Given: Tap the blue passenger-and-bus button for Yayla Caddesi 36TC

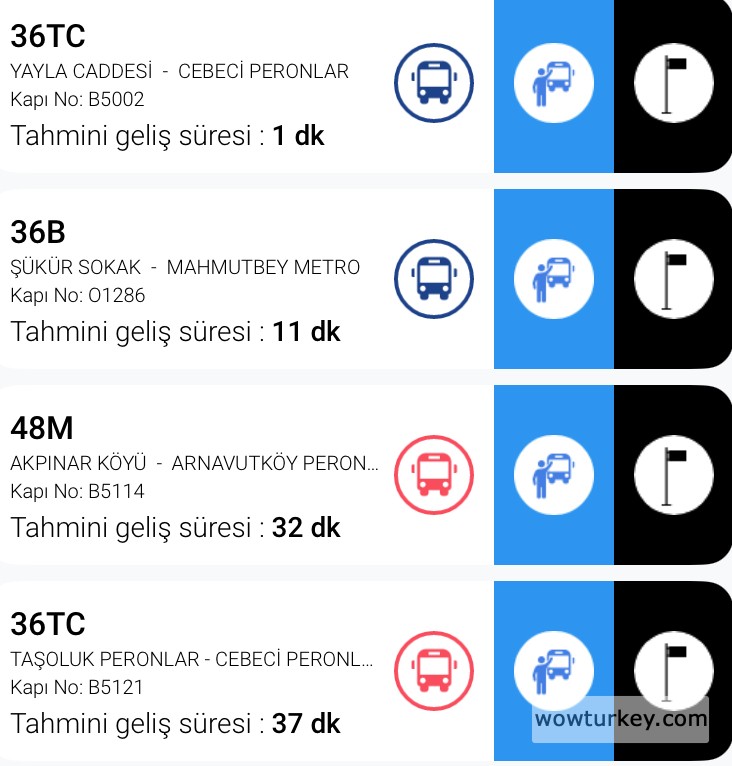Looking at the screenshot, I should tap(553, 84).
